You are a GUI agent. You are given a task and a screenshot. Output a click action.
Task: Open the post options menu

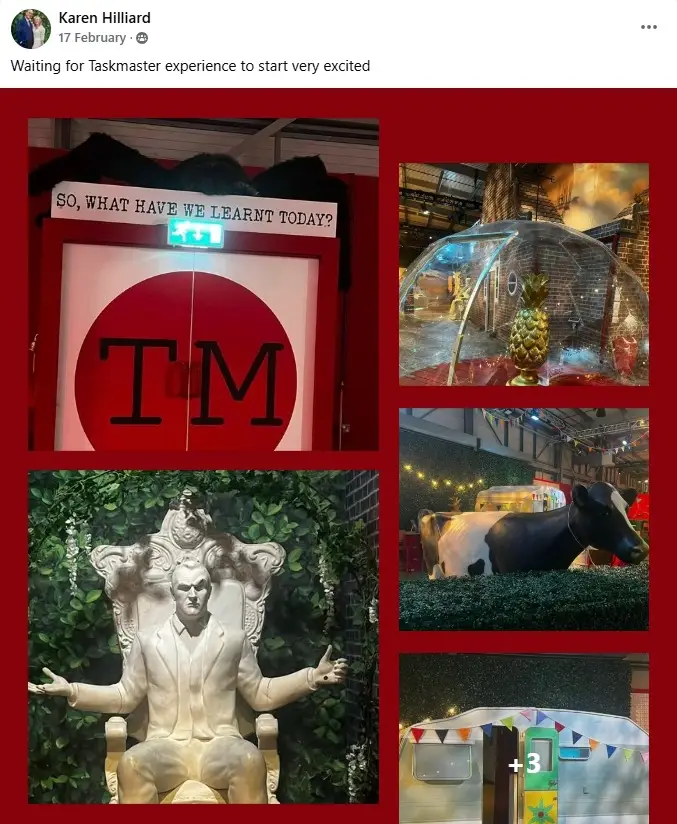click(648, 27)
